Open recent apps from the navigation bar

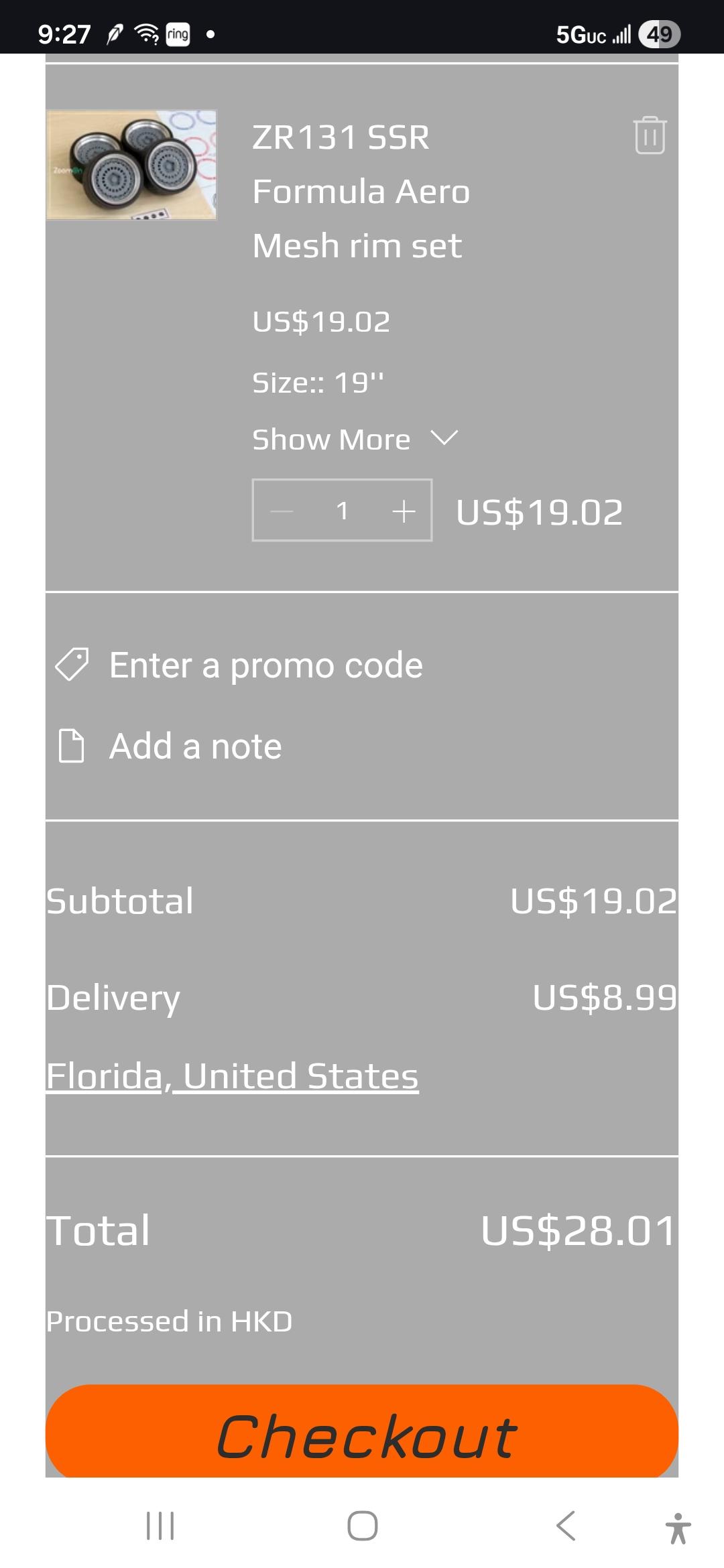tap(160, 1526)
